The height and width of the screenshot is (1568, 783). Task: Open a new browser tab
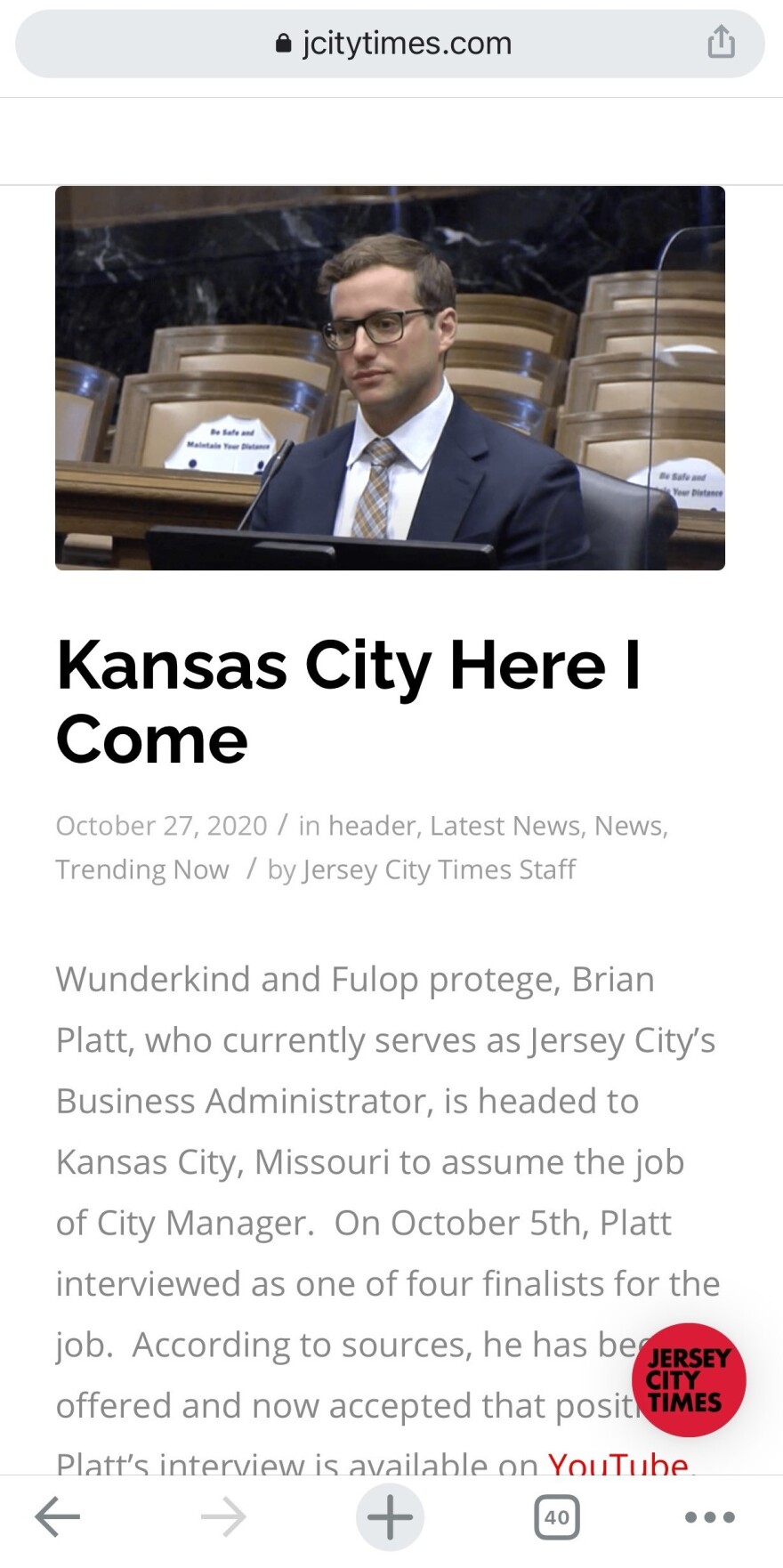[390, 1517]
